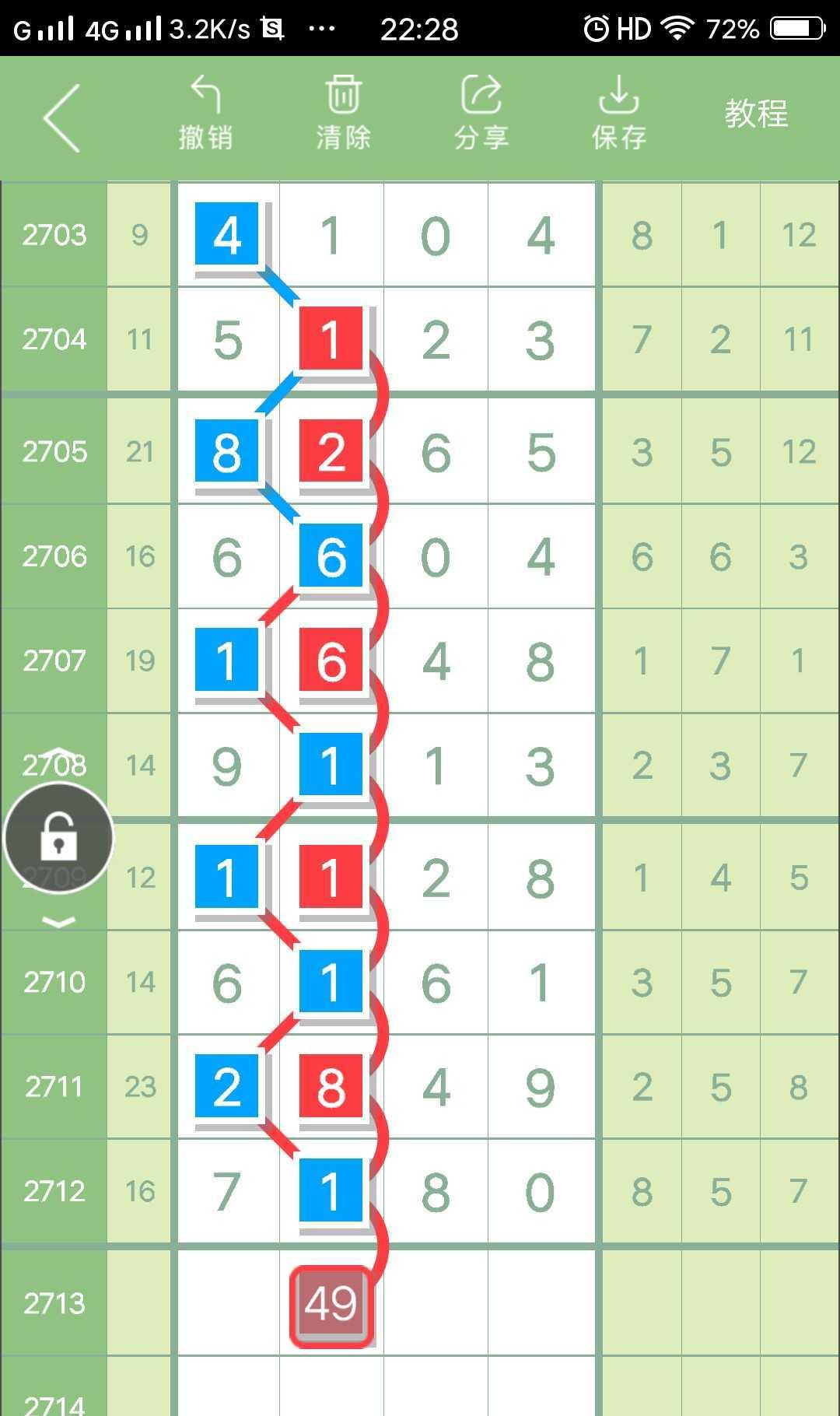
Task: Tap the blue 8 cell in row 2705
Action: click(226, 451)
